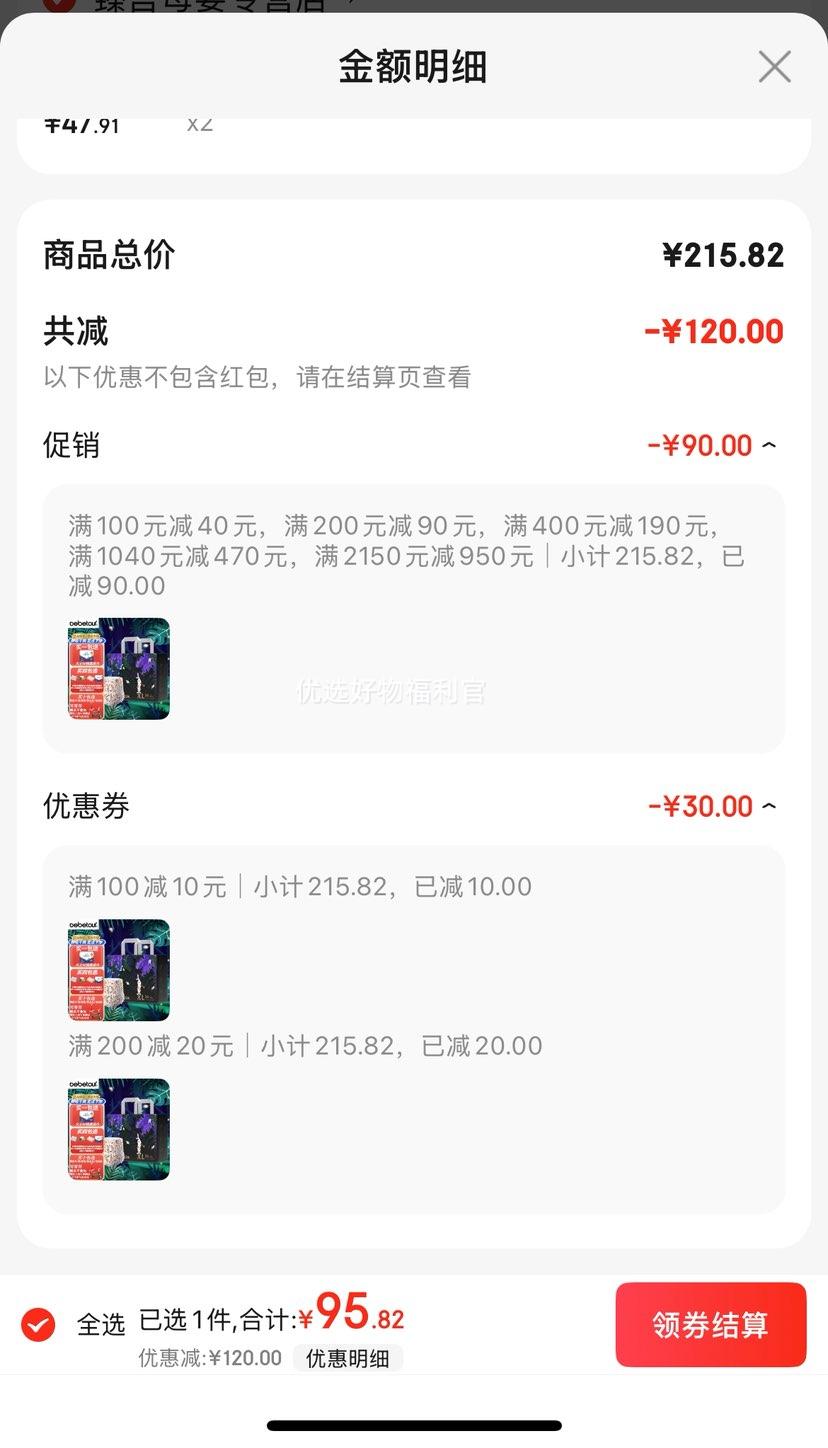Tap the 共减 -¥120.00 discount summary
828x1448 pixels.
click(414, 331)
